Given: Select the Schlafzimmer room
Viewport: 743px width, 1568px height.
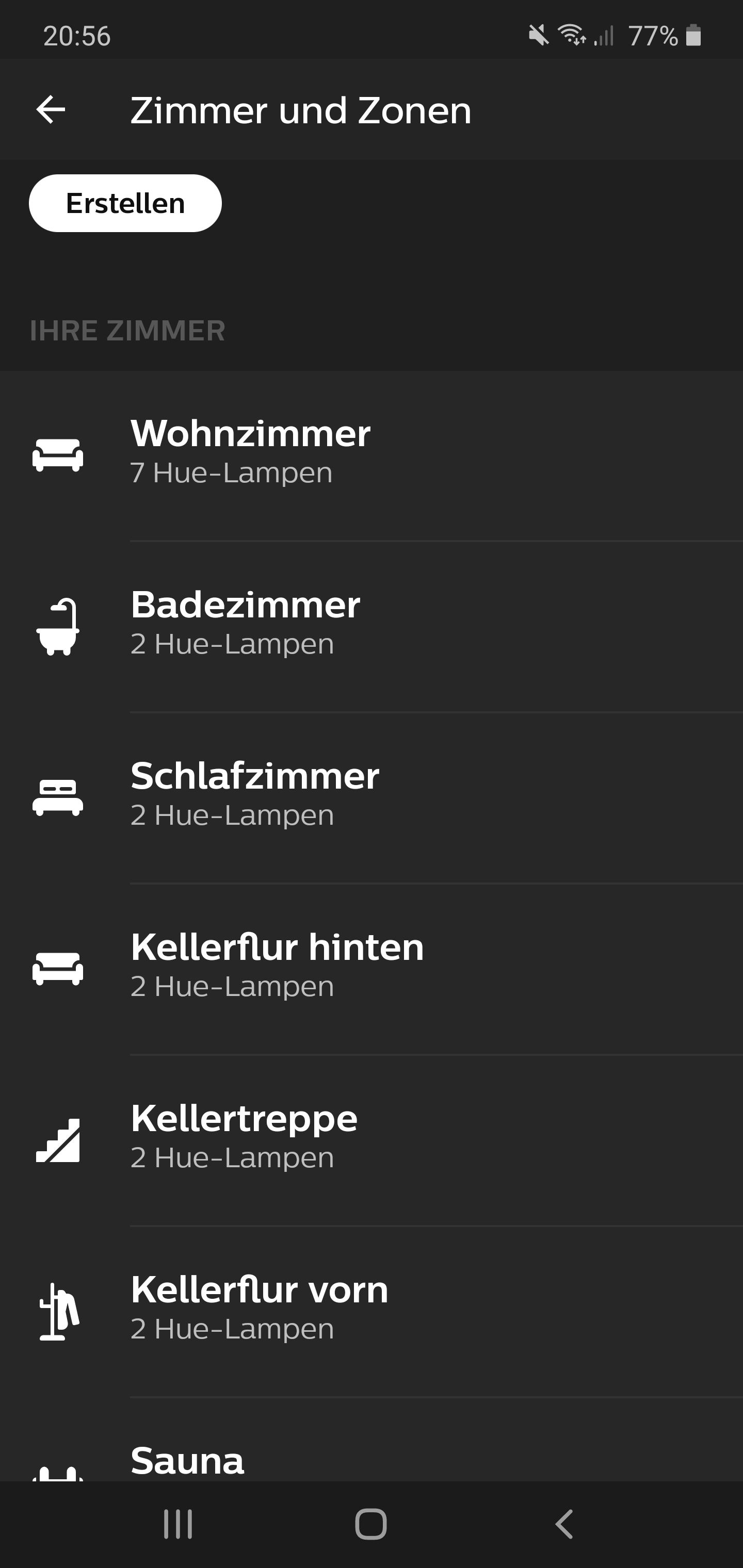Looking at the screenshot, I should (x=372, y=795).
